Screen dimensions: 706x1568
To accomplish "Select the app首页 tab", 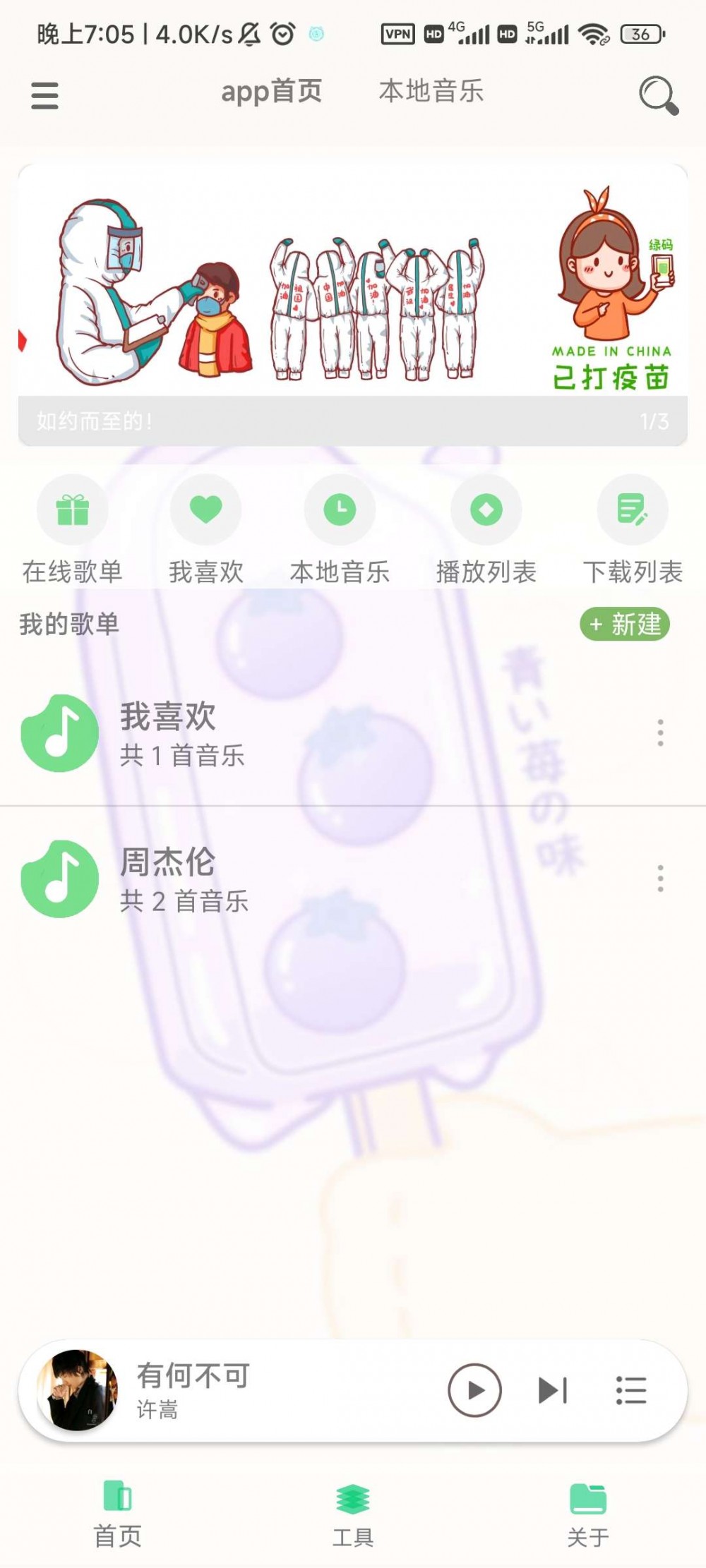I will click(x=272, y=92).
